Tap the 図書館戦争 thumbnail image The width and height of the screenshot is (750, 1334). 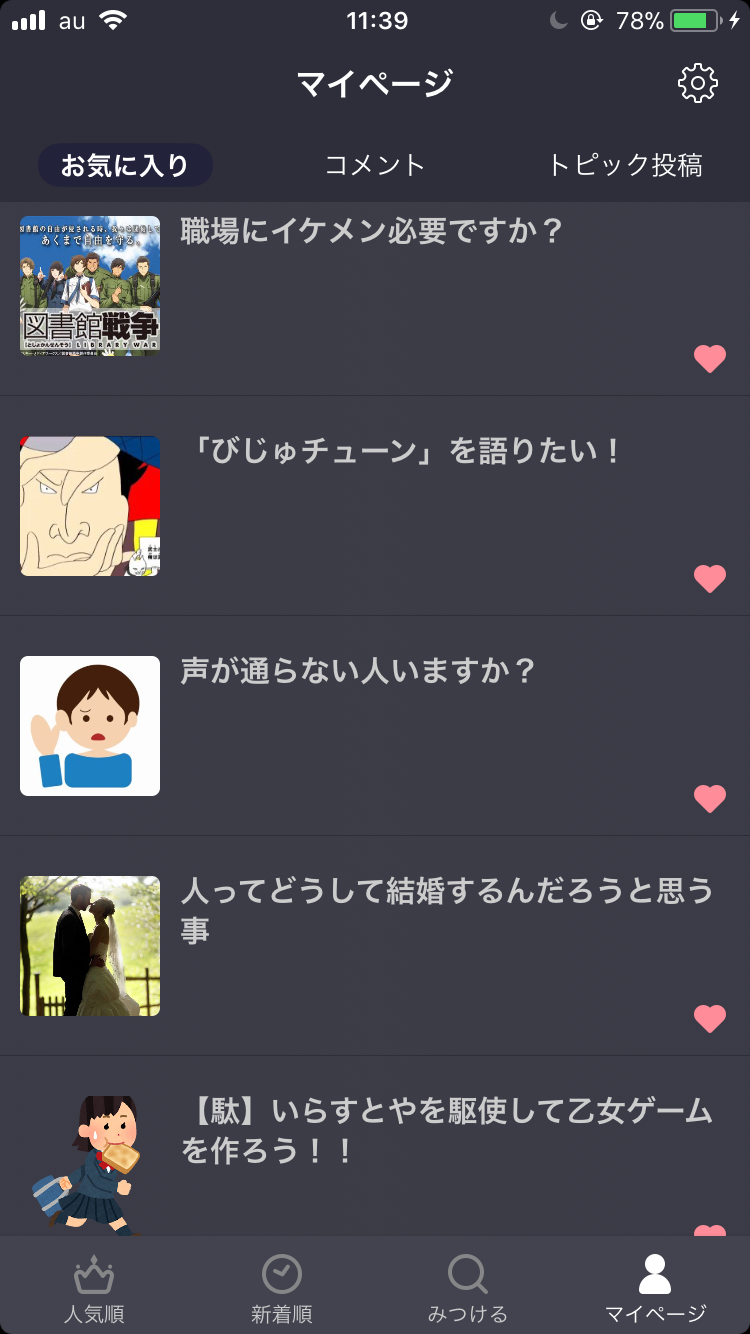pyautogui.click(x=89, y=286)
